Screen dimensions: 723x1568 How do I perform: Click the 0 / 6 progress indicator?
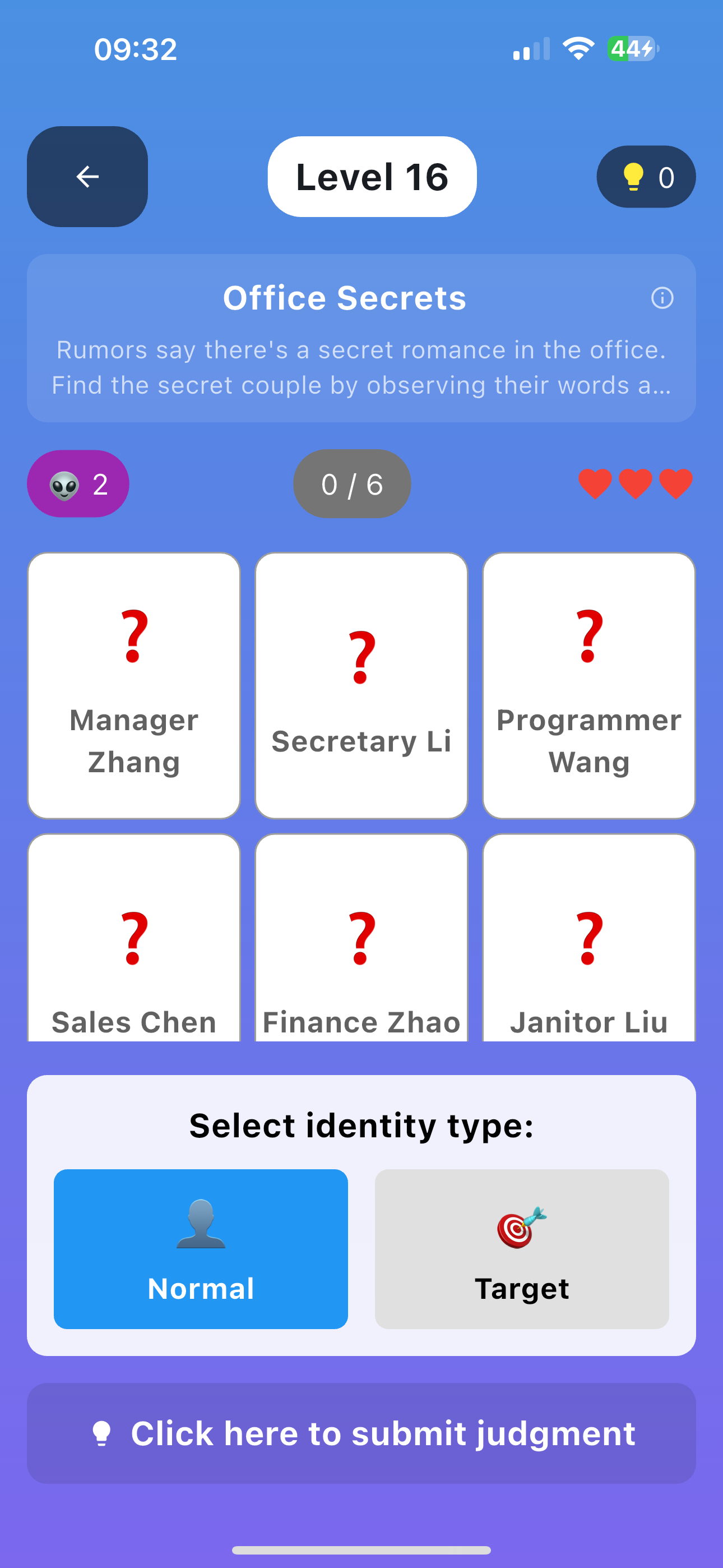coord(352,483)
